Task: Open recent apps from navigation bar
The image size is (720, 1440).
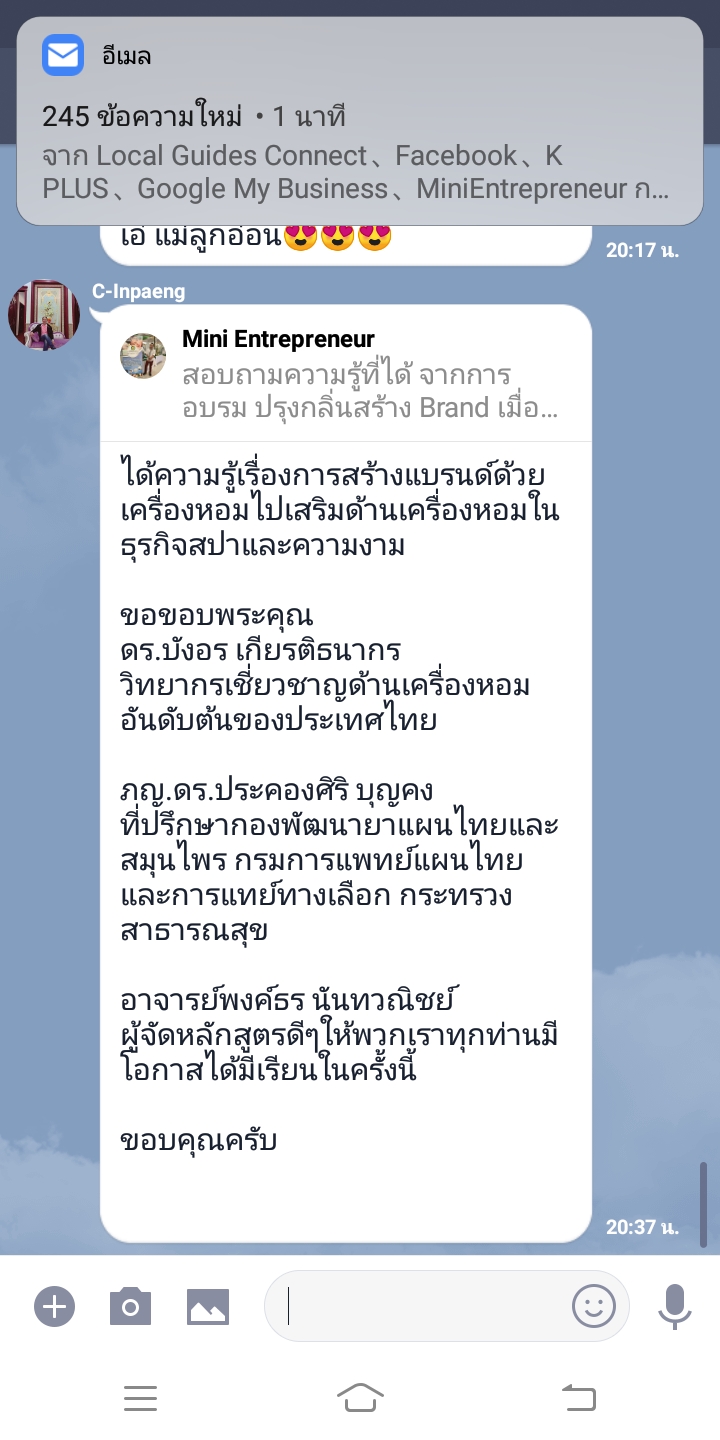Action: coord(141,1398)
